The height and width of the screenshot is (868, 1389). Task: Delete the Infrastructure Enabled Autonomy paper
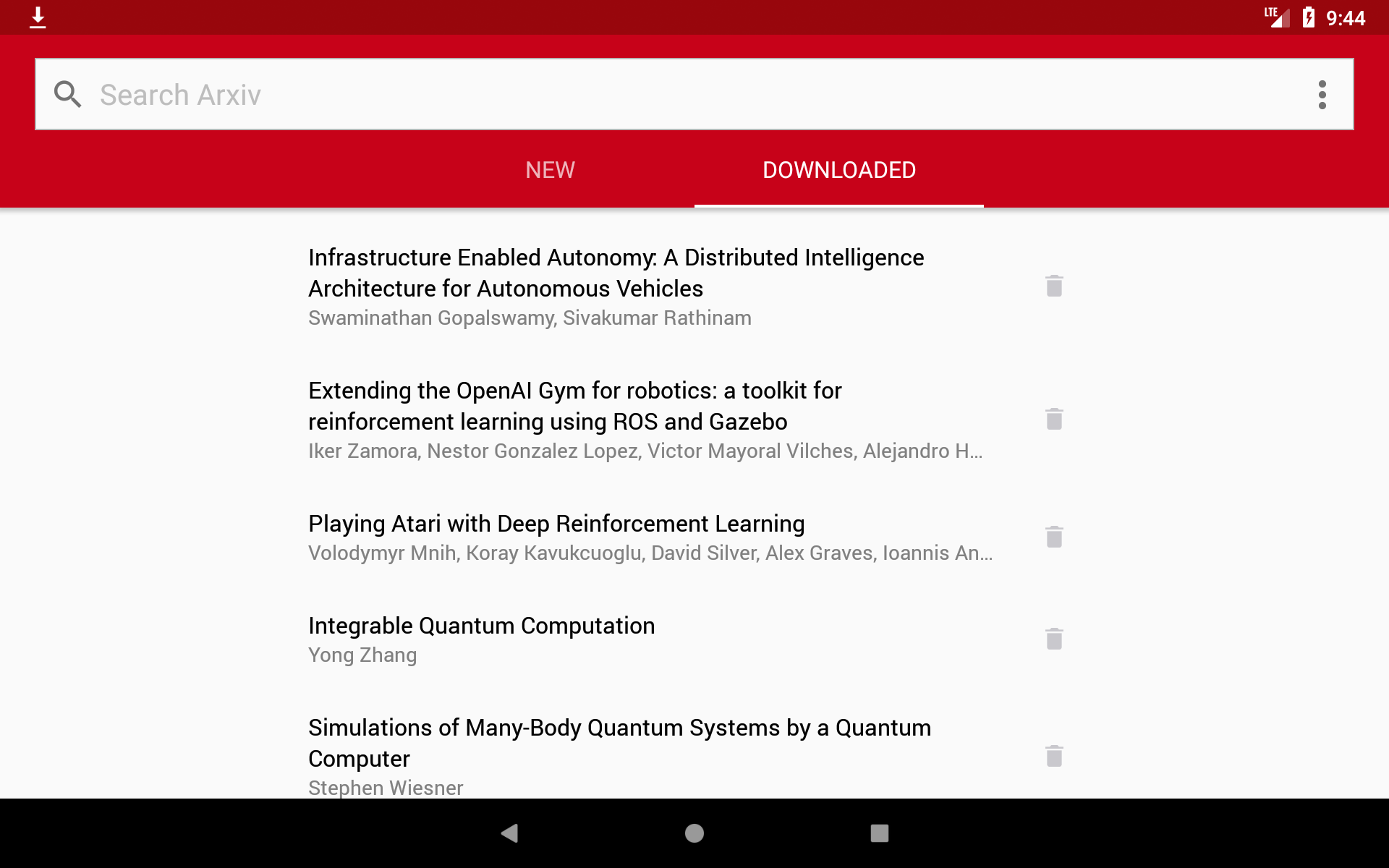coord(1054,286)
